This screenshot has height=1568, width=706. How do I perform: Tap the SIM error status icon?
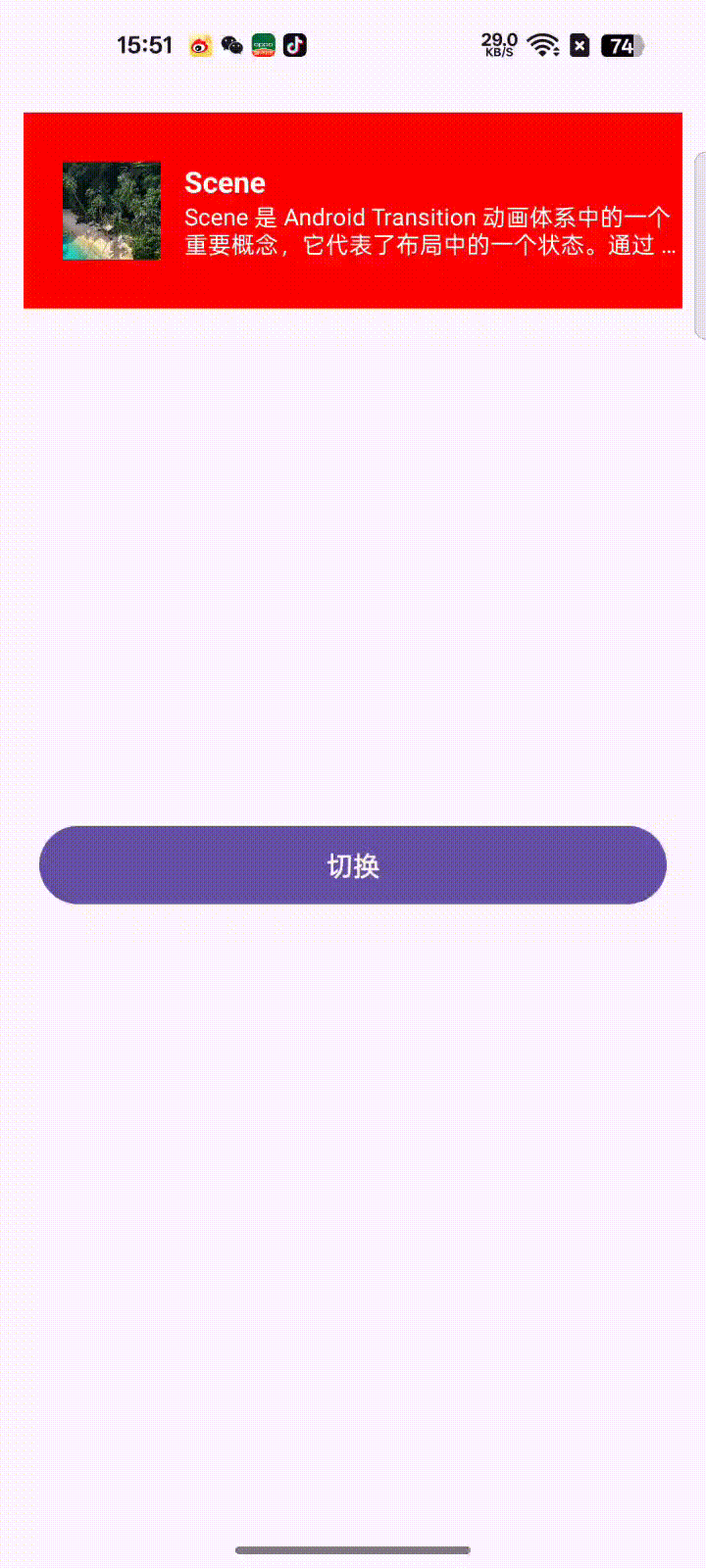pos(579,45)
